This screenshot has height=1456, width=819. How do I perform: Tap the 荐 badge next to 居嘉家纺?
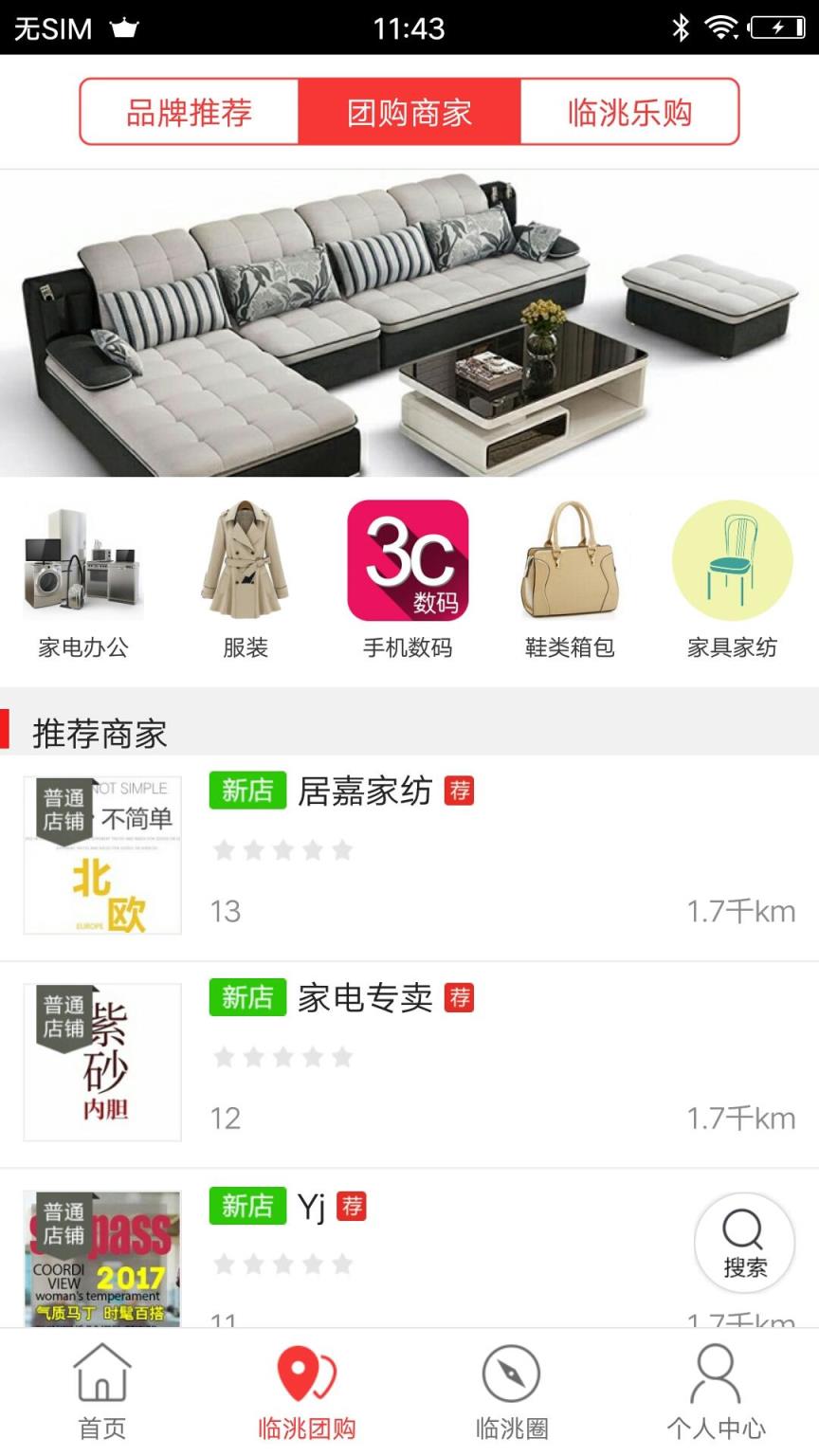click(x=459, y=790)
